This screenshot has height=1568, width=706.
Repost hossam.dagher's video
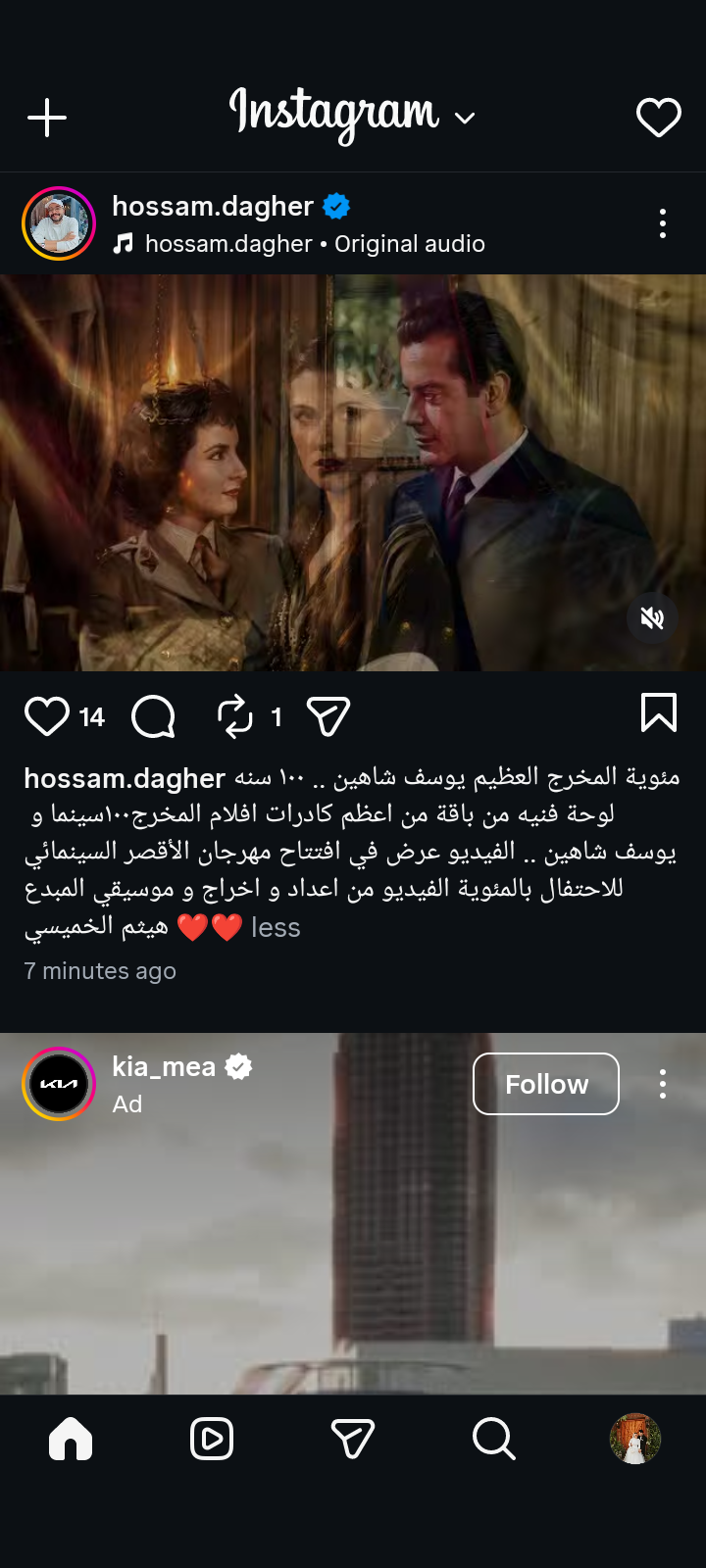[235, 716]
